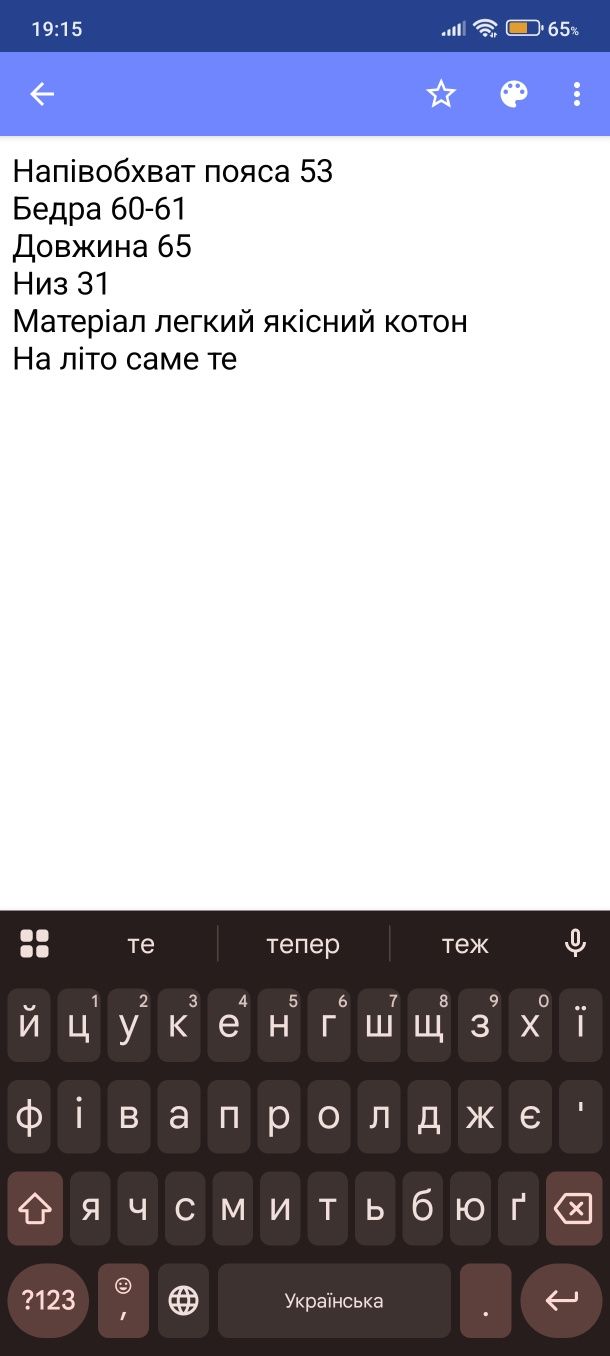This screenshot has width=610, height=1356.
Task: Start voice input with the microphone
Action: (x=575, y=943)
